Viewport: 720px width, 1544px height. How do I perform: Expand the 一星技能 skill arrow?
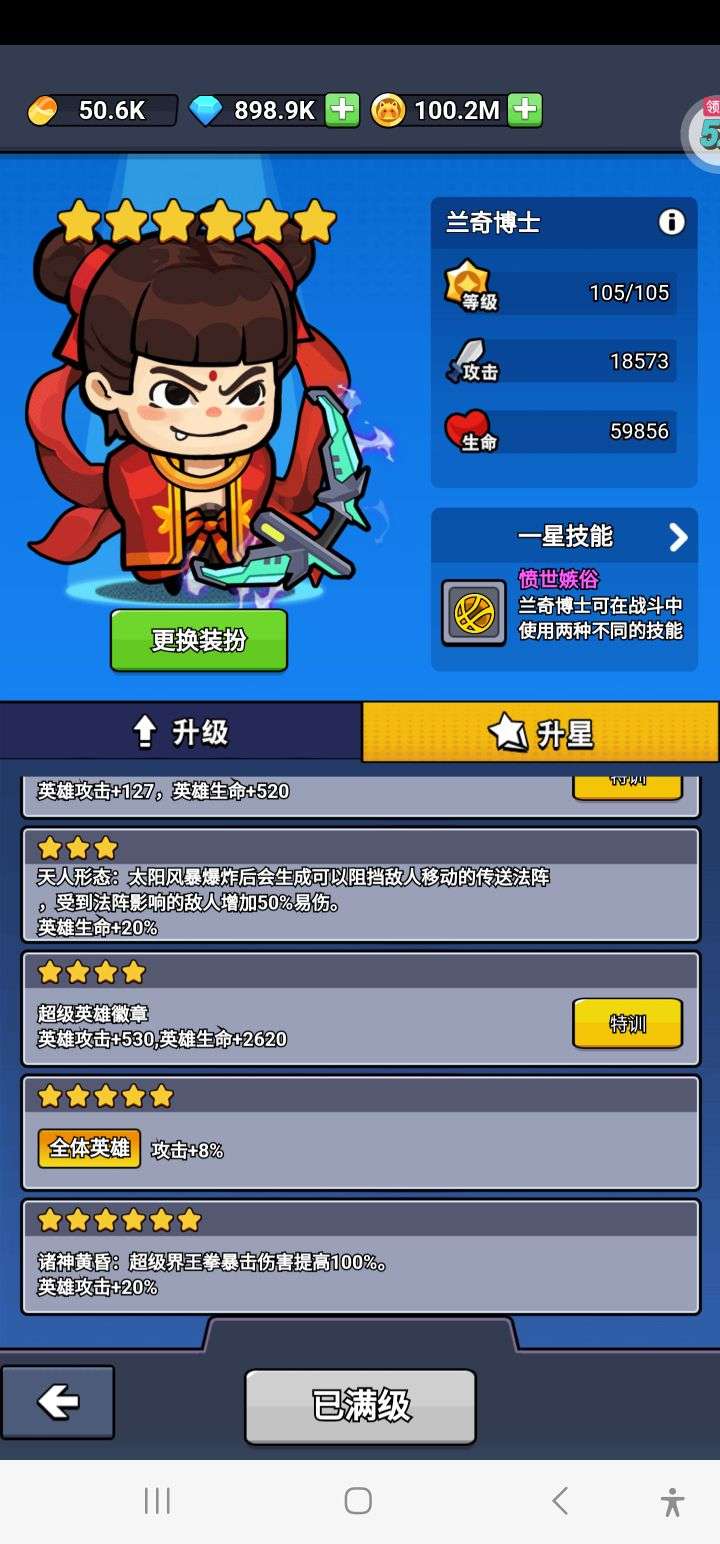(678, 538)
